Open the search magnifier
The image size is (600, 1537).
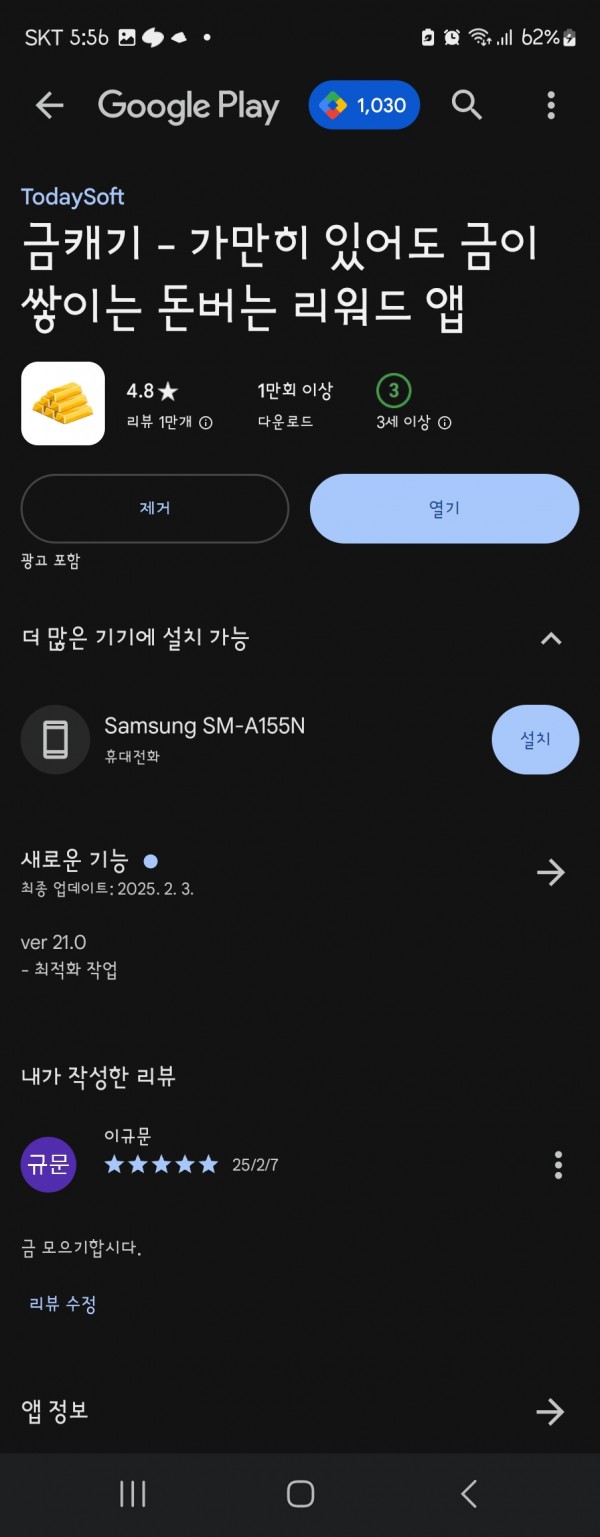(x=467, y=104)
